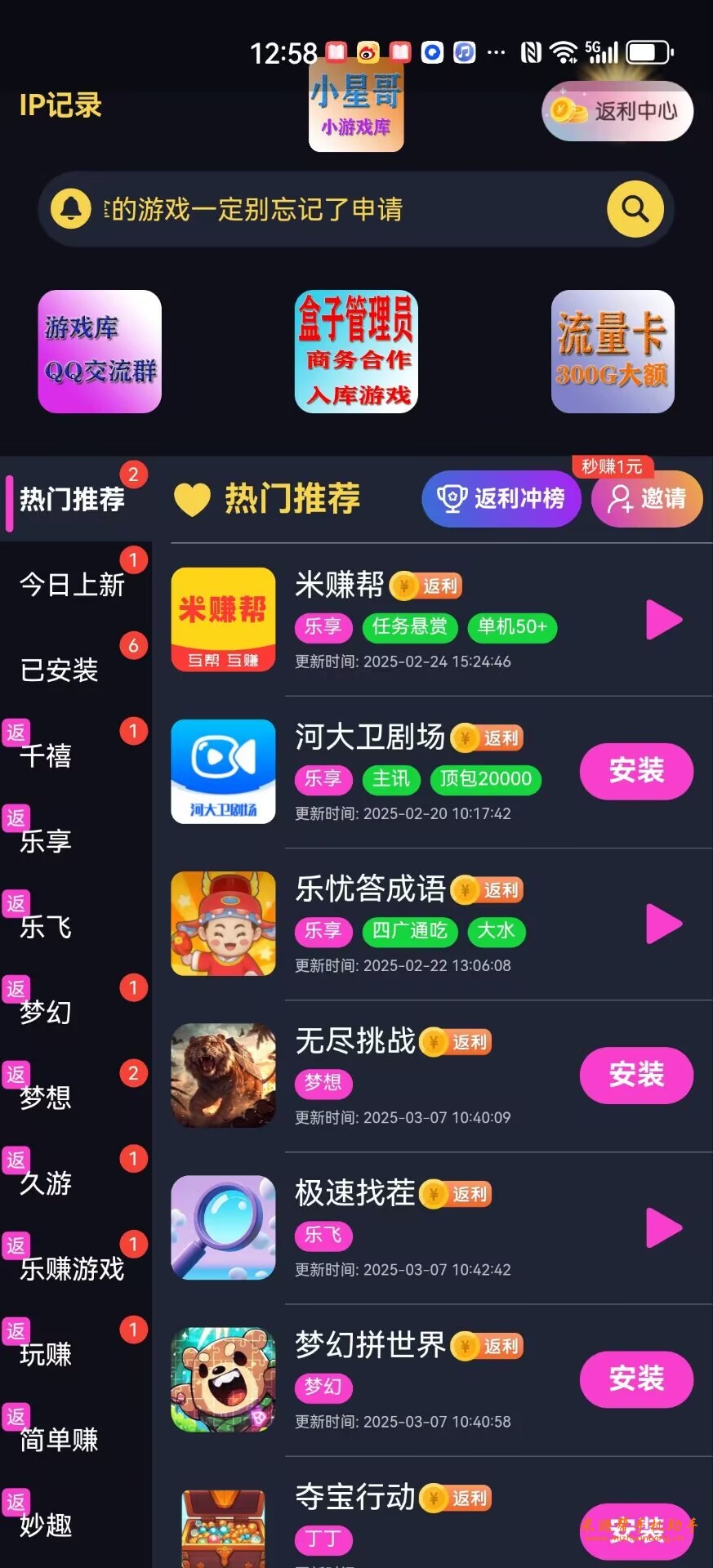Launch 极速找茬 with its play arrow
The width and height of the screenshot is (713, 1568).
coord(663,1227)
